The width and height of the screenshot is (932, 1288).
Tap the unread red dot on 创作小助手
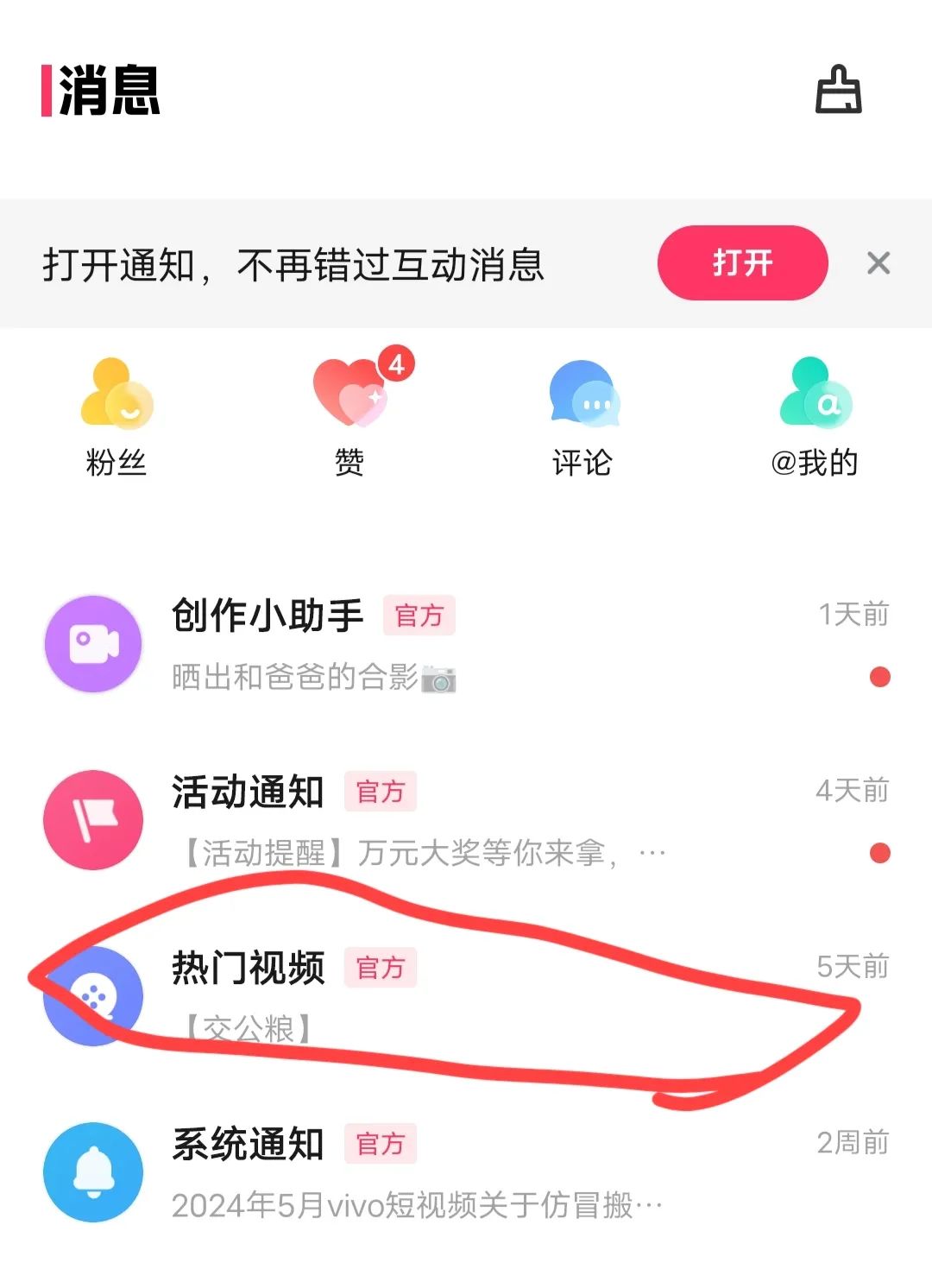click(x=879, y=678)
